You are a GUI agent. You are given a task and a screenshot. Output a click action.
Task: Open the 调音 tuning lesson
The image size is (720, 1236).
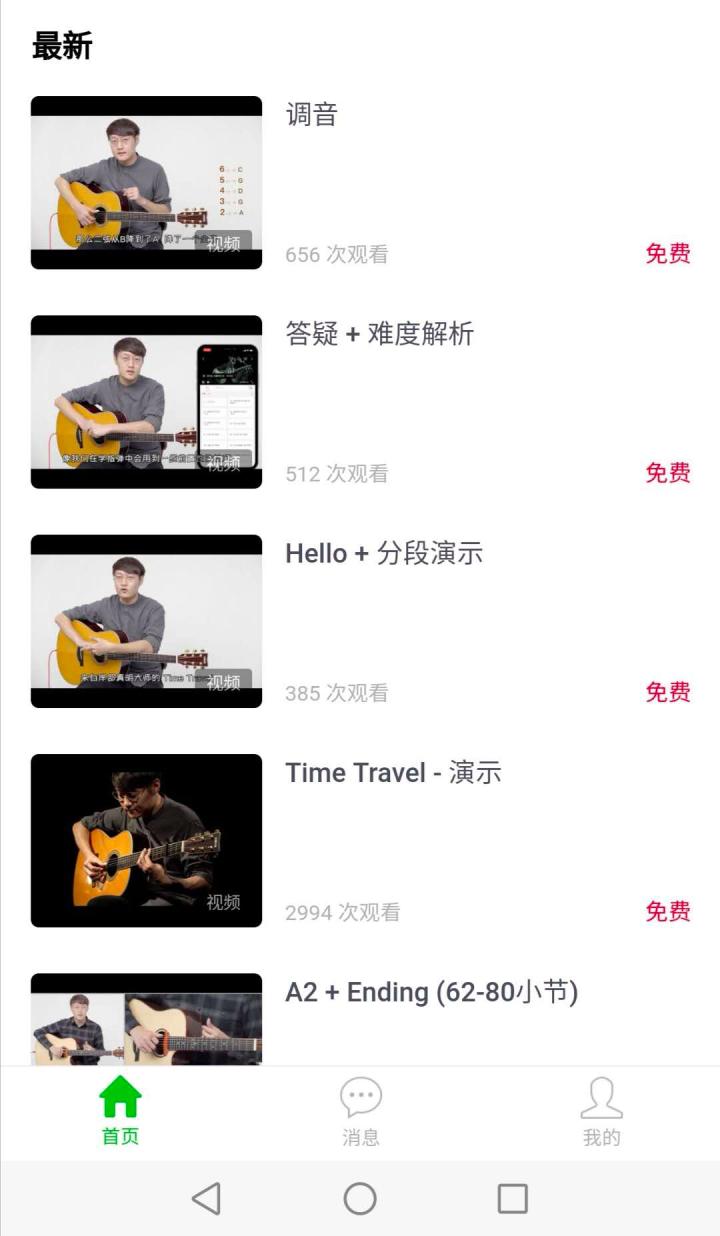coord(311,116)
